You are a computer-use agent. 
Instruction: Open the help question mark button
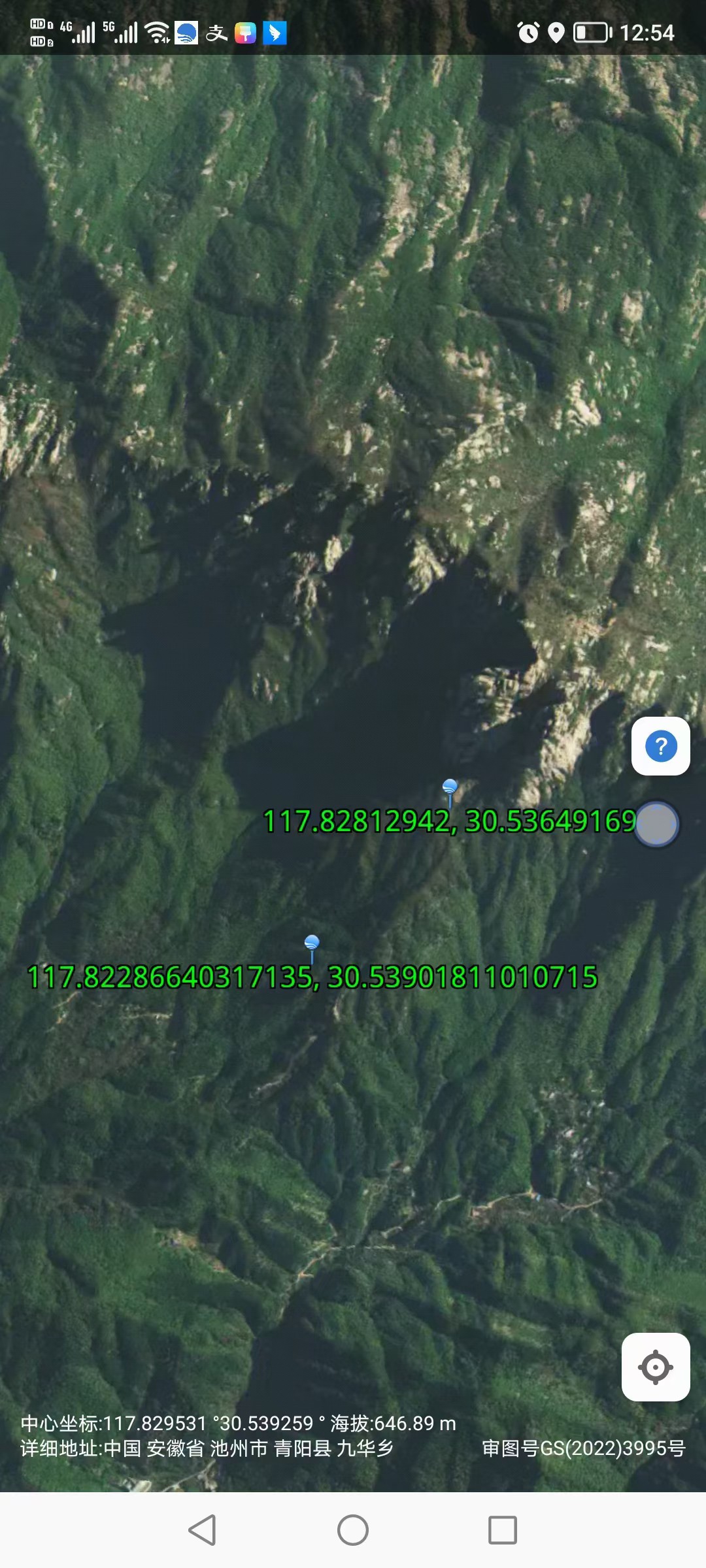pos(660,746)
